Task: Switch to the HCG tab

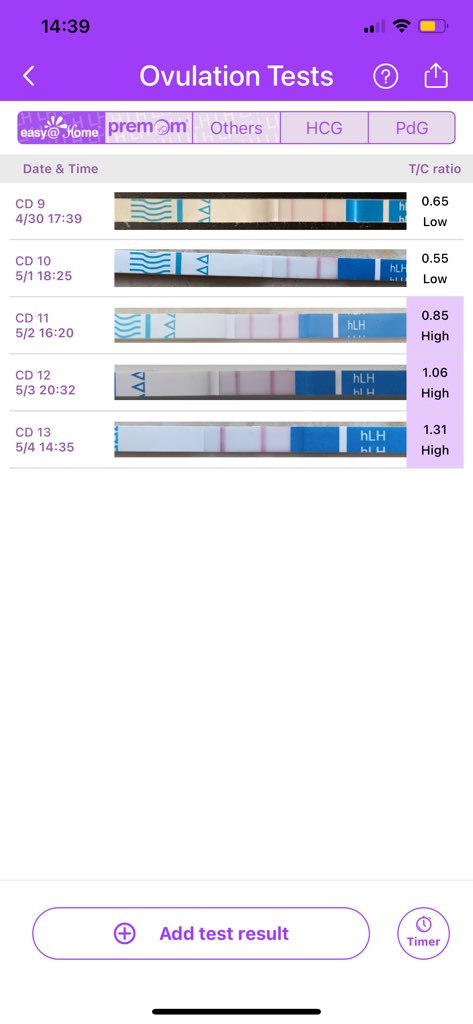Action: pos(324,127)
